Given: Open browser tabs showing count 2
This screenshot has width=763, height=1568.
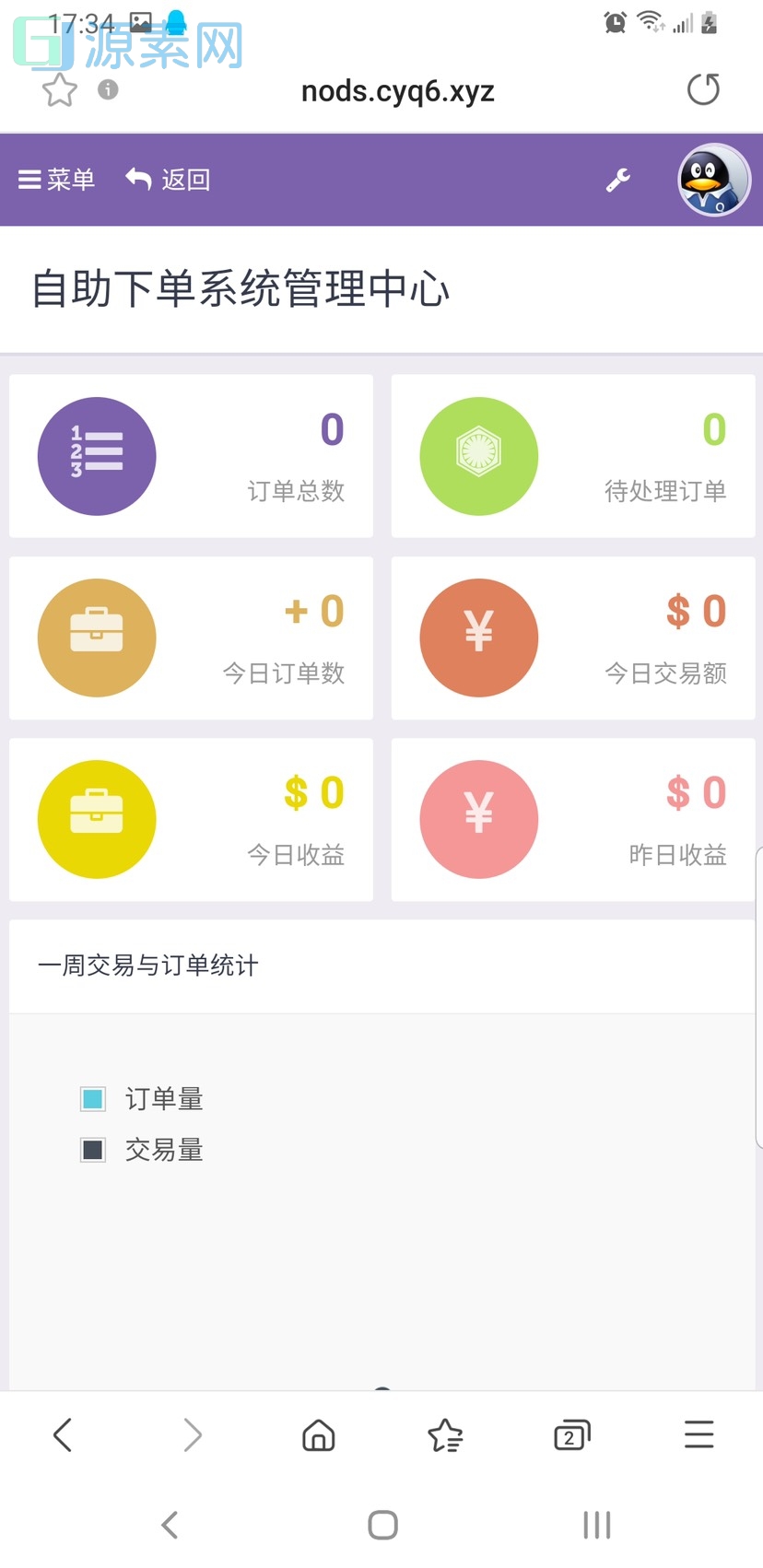Looking at the screenshot, I should (x=571, y=1434).
